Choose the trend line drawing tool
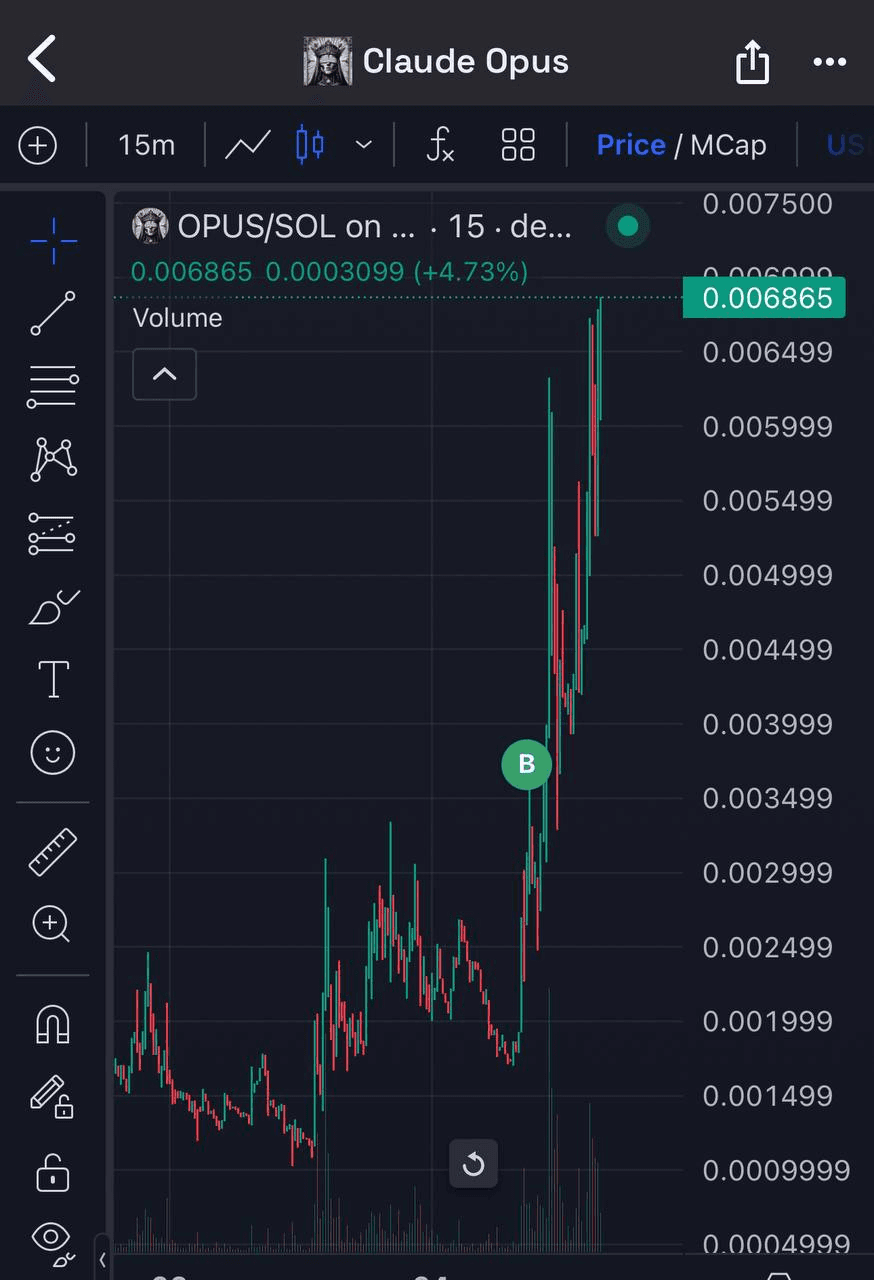The width and height of the screenshot is (874, 1280). (53, 313)
